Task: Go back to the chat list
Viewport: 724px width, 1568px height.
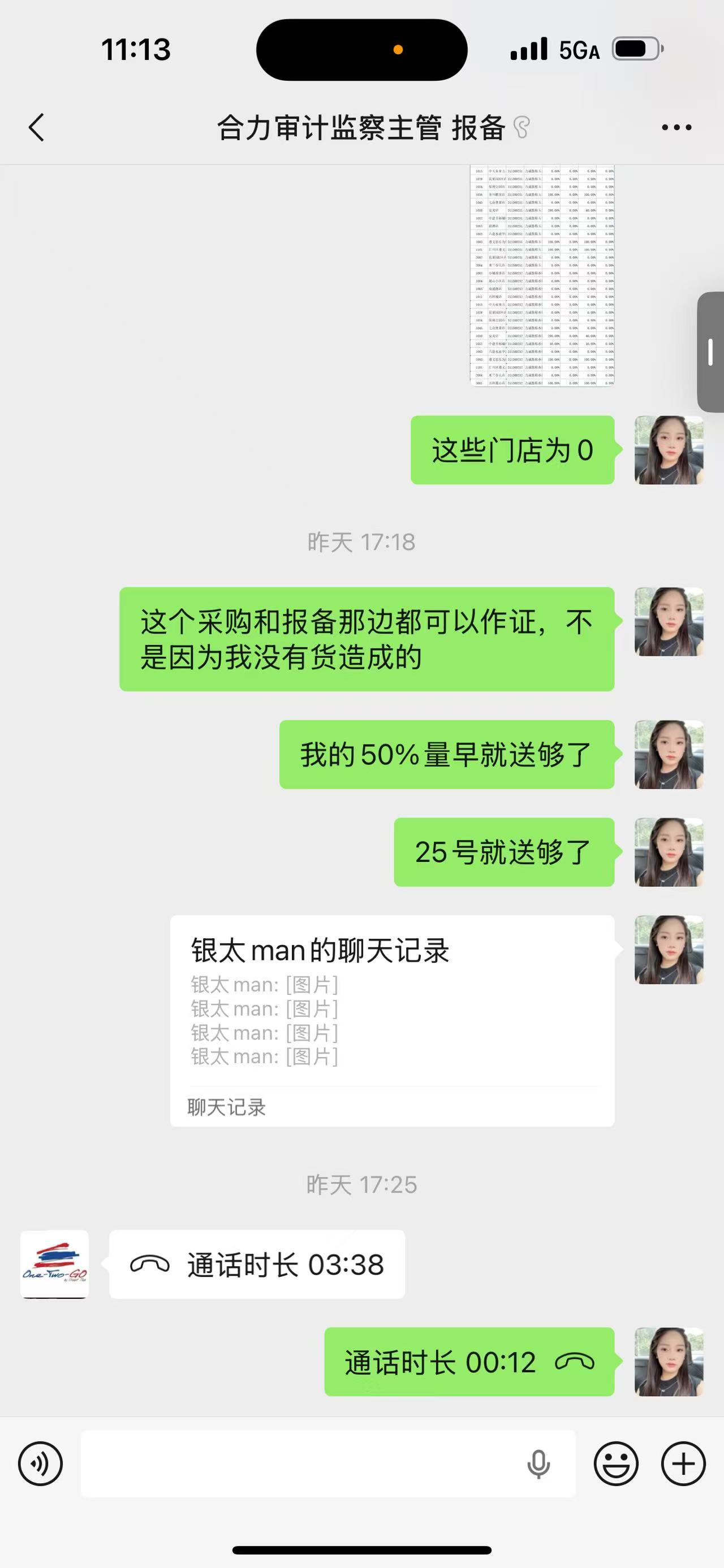Action: [x=37, y=127]
